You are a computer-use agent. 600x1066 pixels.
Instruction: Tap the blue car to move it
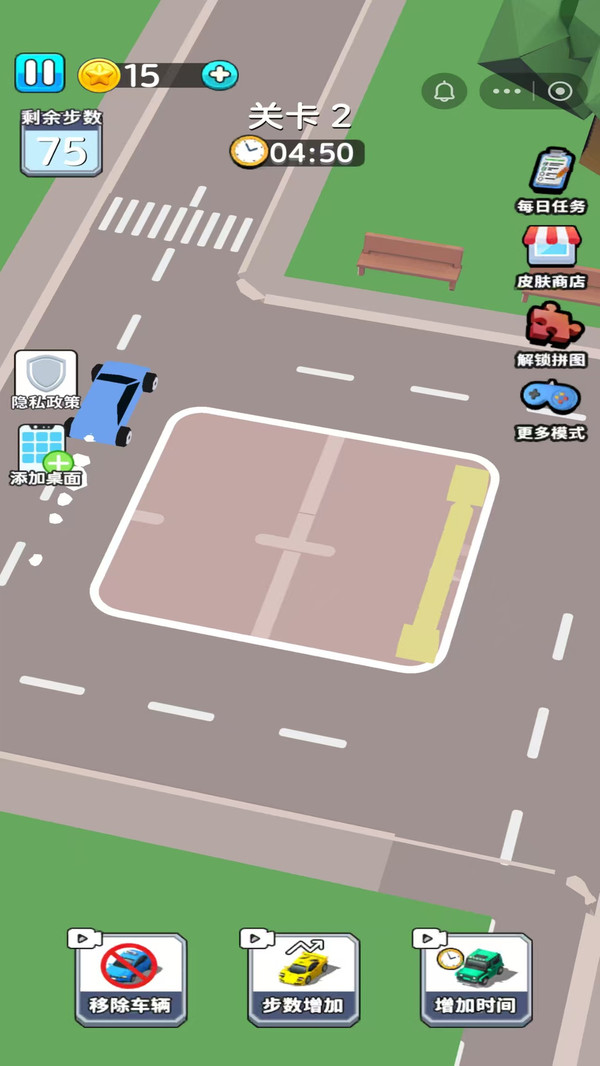tap(113, 403)
